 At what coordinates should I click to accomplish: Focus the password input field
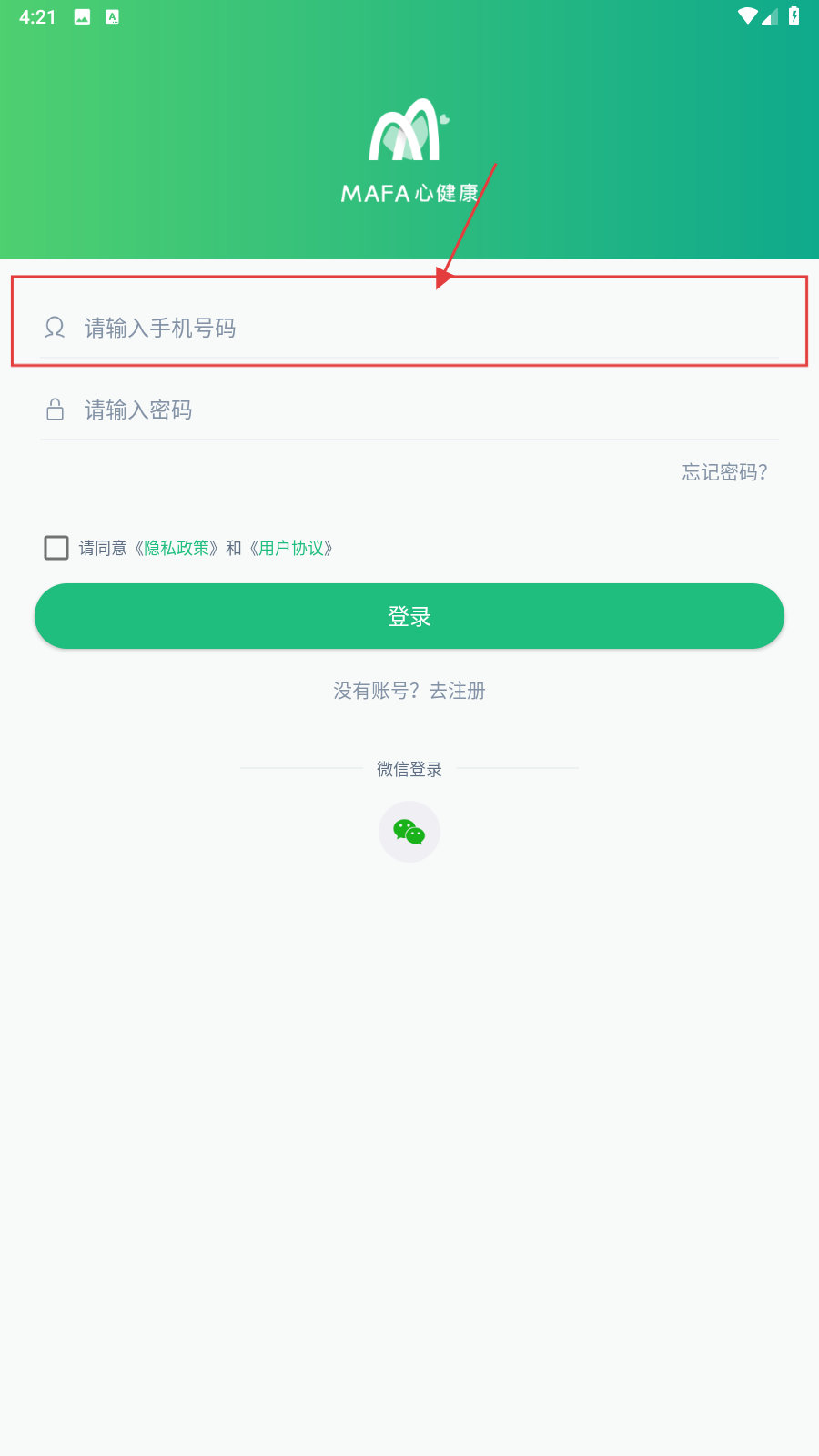[x=409, y=410]
